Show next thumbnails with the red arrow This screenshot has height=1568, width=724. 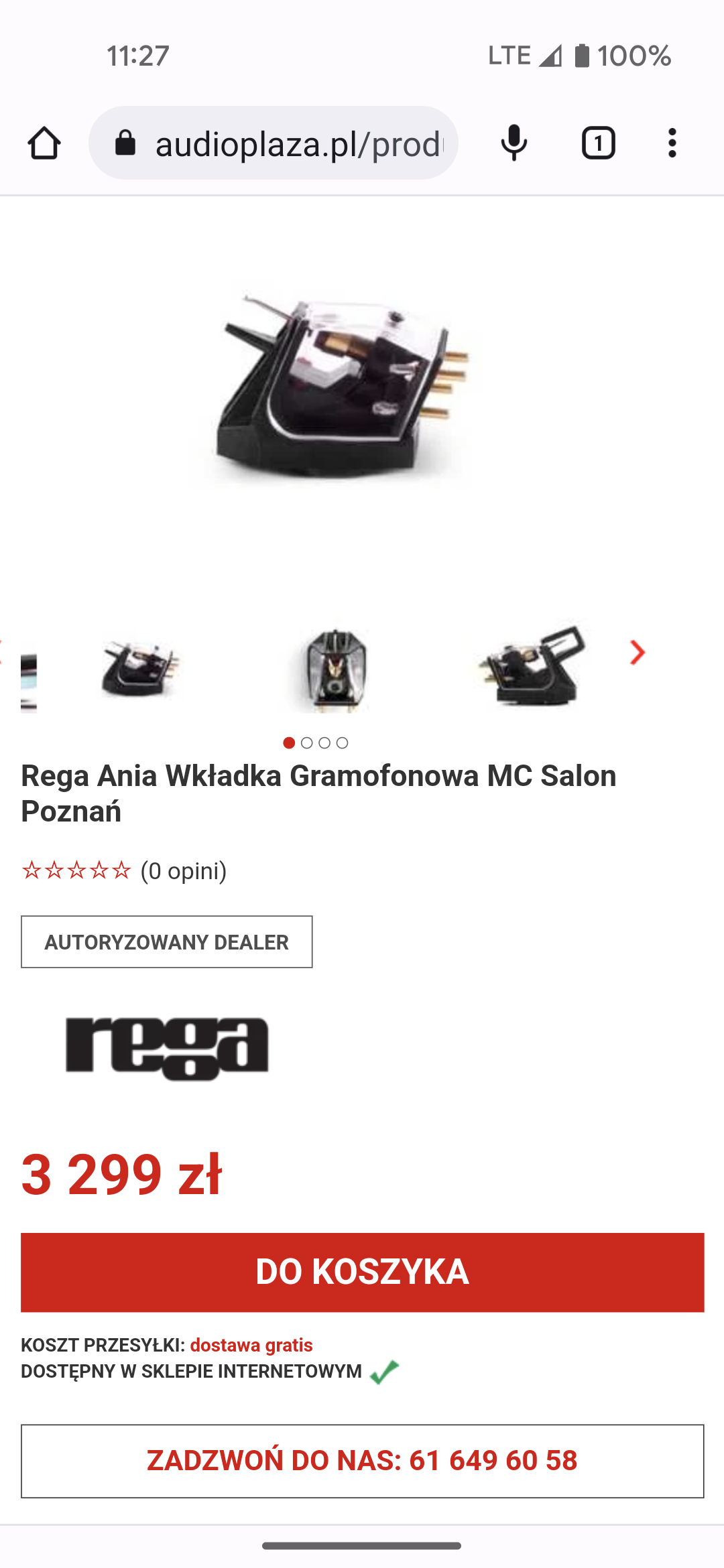(638, 653)
